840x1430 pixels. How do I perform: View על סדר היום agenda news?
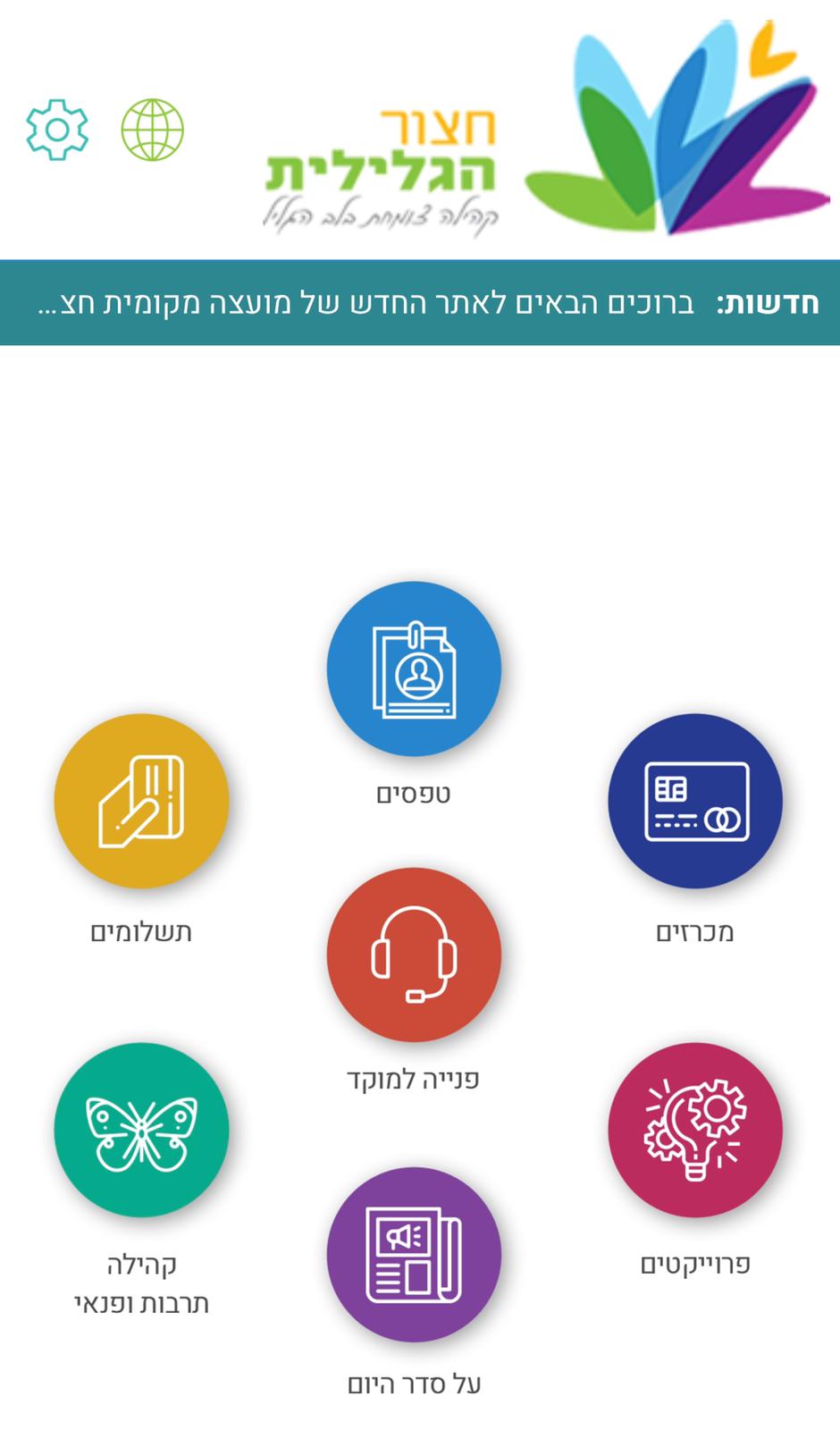pos(414,1255)
